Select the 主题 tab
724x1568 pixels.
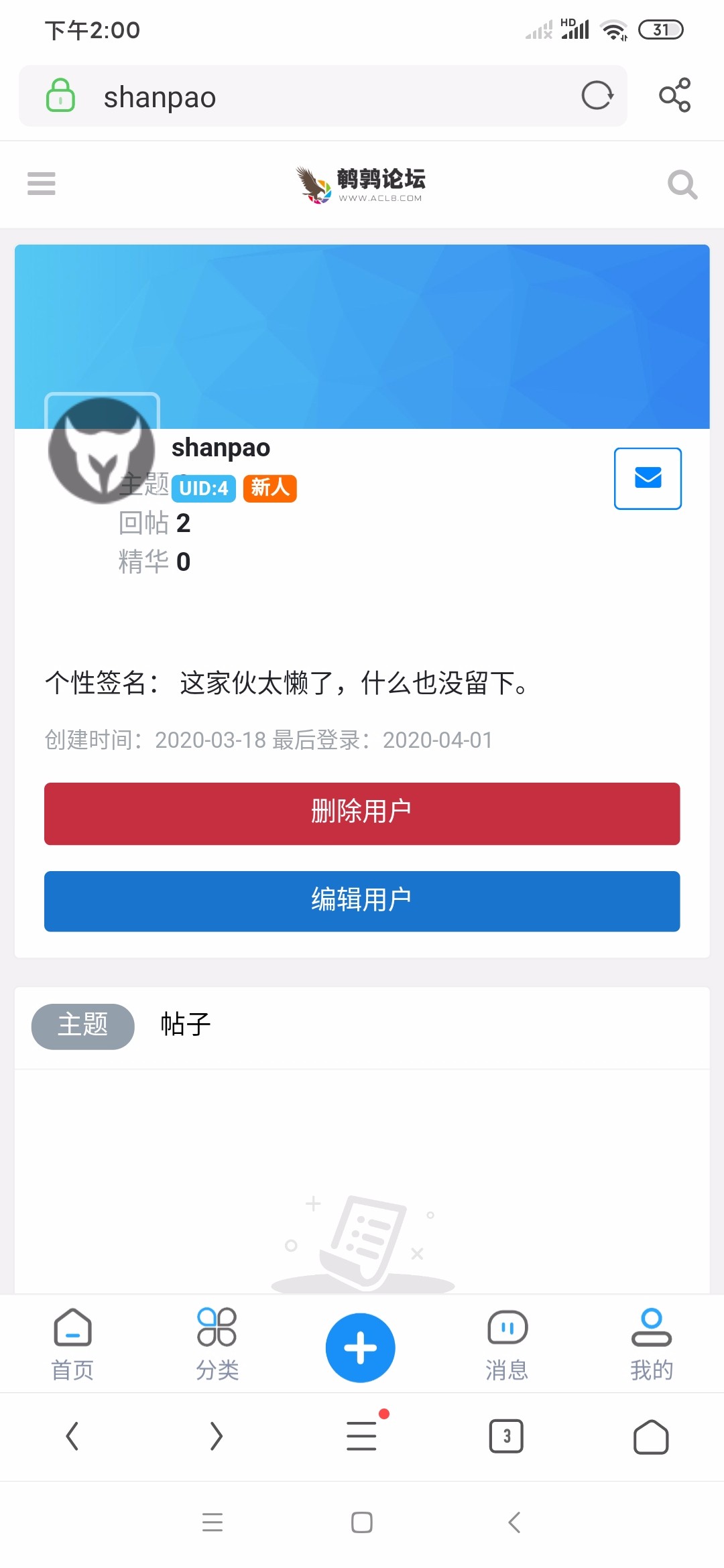[83, 1026]
